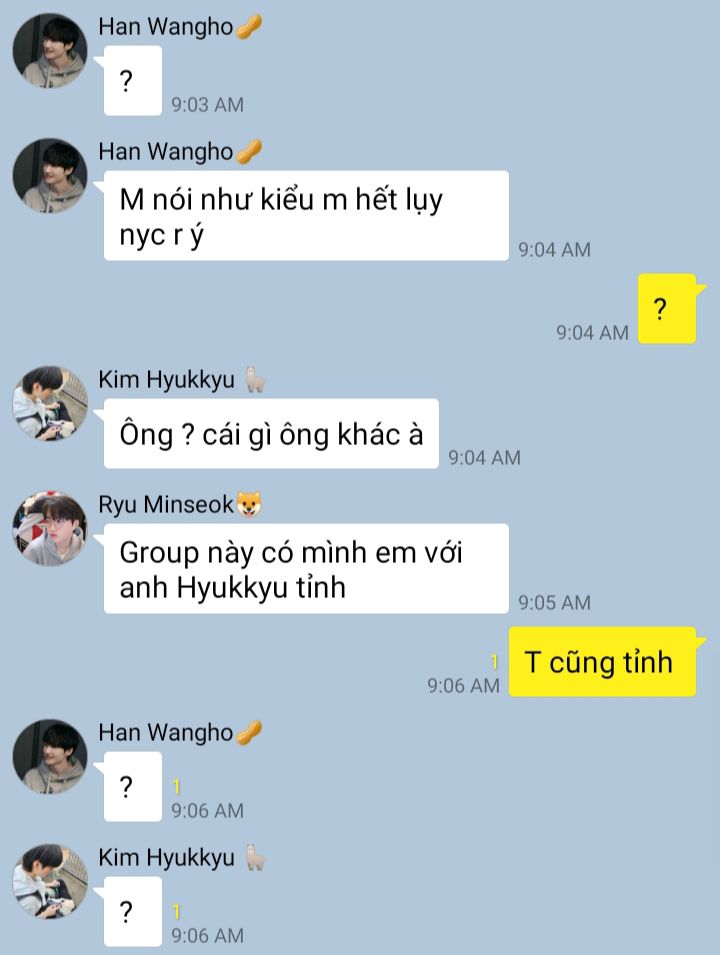Open Han Wangho's profile picture beside 'M nói như kiểu' message
Image resolution: width=720 pixels, height=955 pixels.
tap(50, 175)
